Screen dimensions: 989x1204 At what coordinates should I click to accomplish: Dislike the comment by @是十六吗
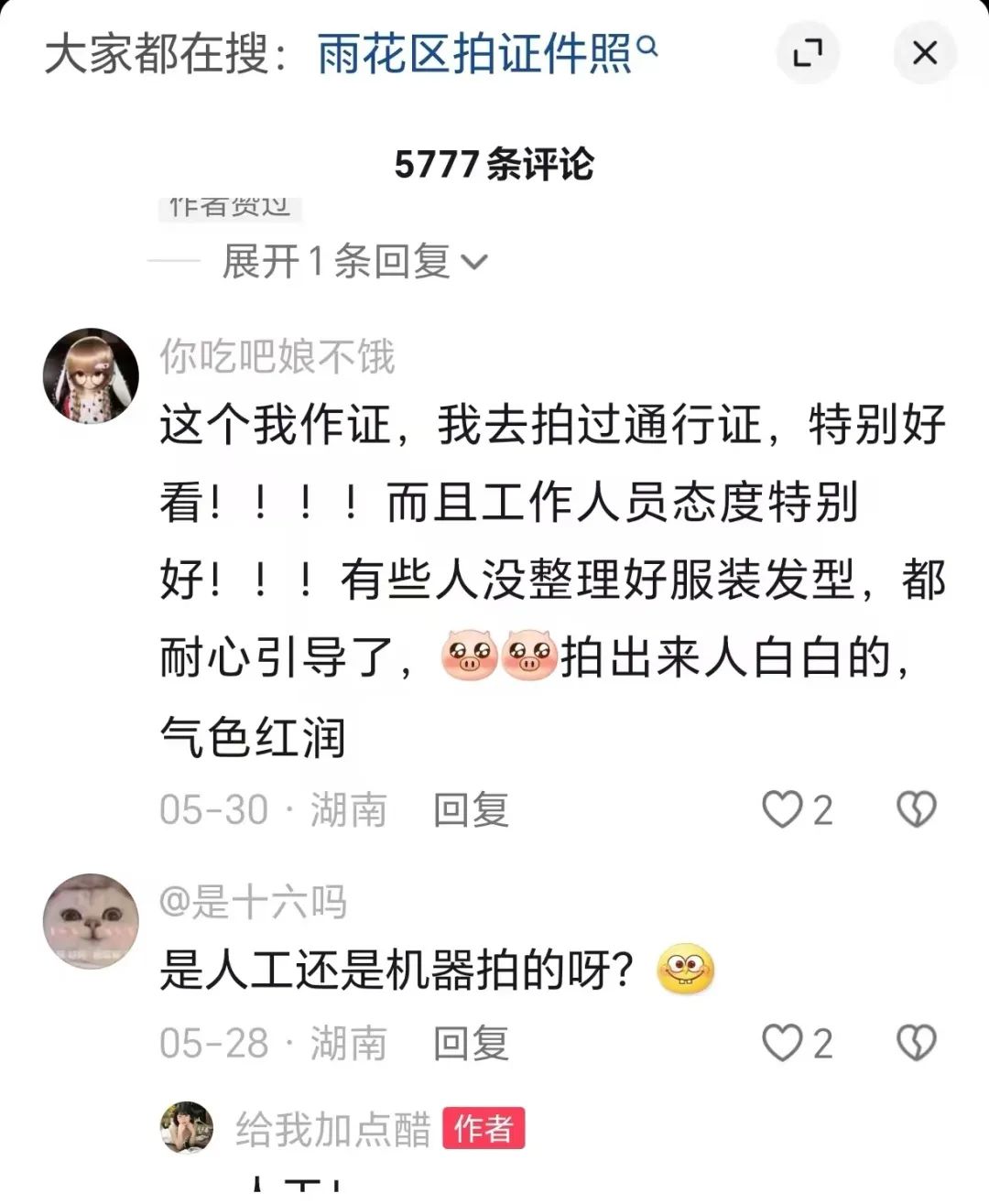coord(916,1044)
